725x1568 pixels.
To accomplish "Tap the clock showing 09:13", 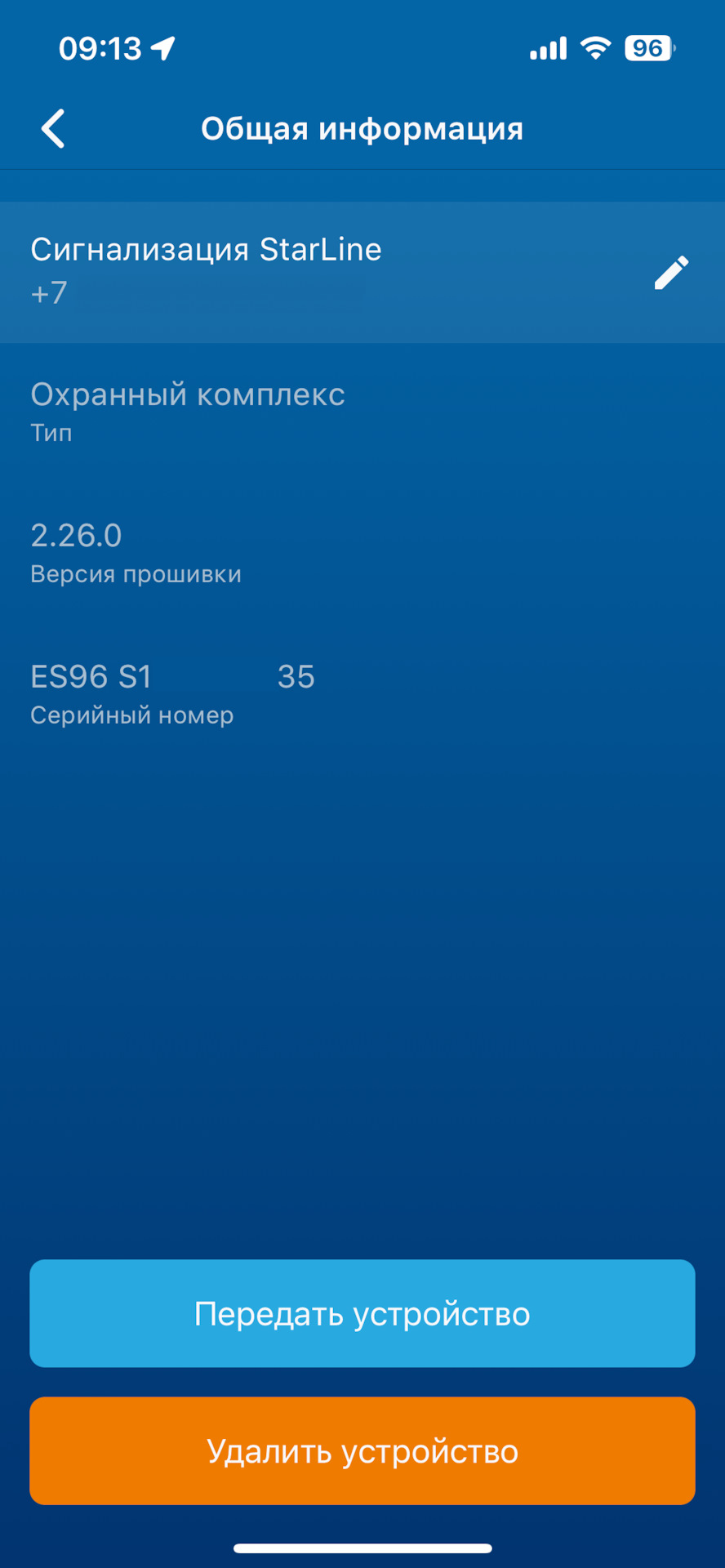I will tap(98, 48).
